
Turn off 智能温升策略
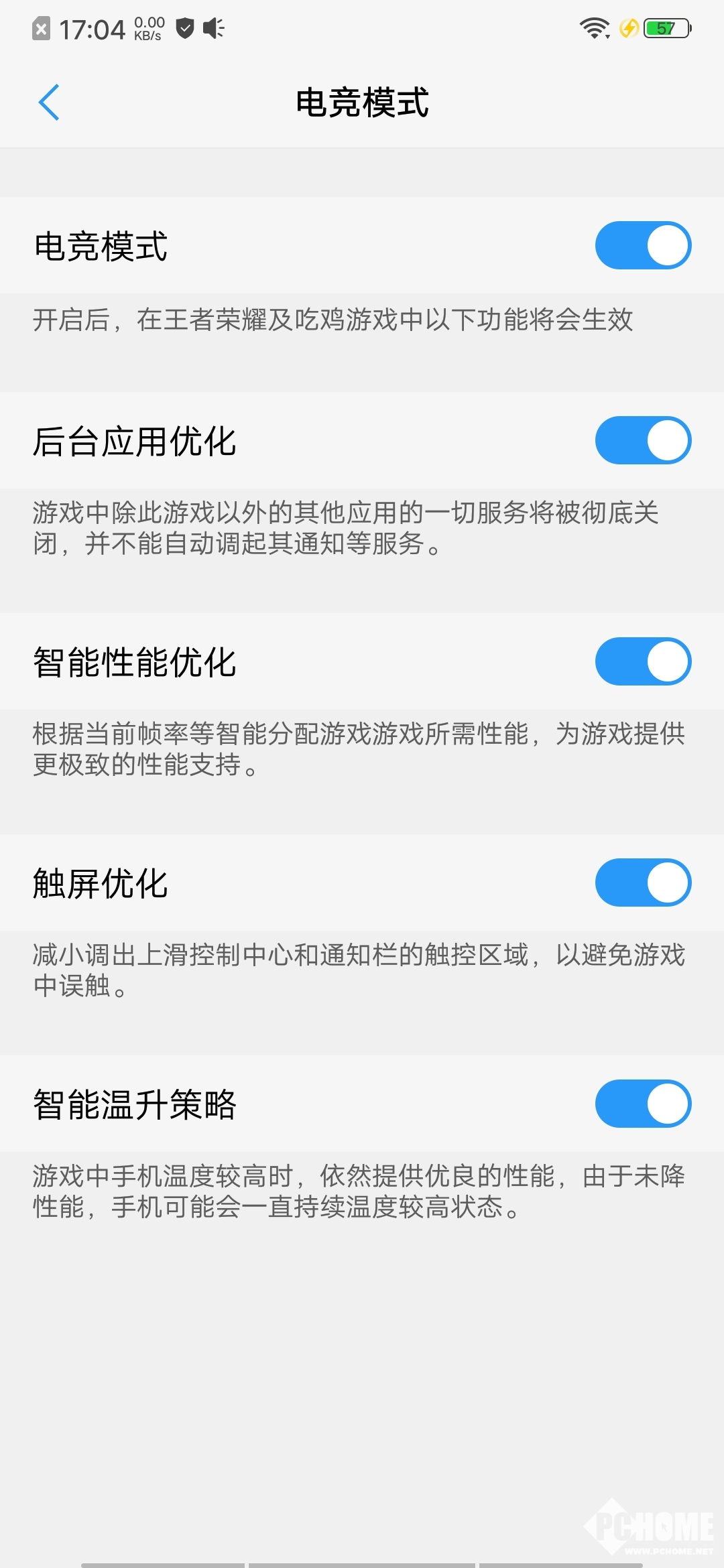point(643,1104)
